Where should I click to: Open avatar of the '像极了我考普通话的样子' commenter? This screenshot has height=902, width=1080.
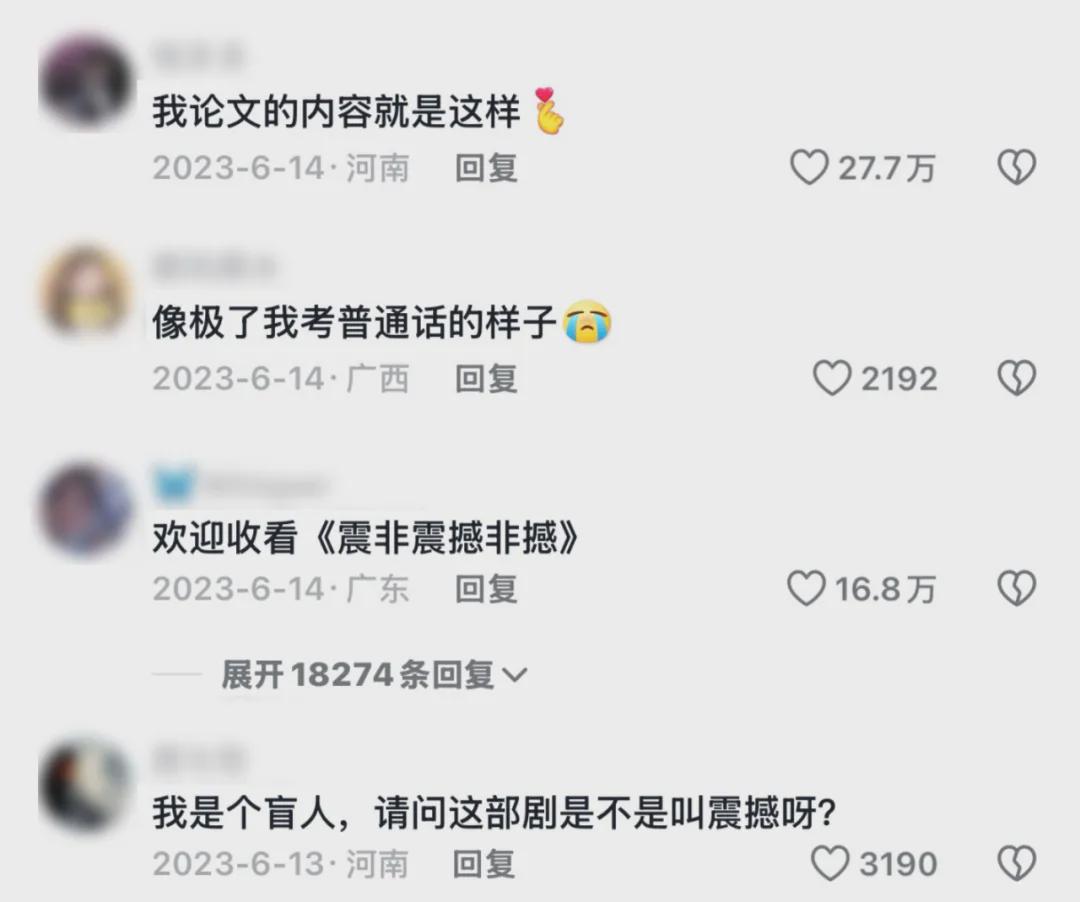click(86, 292)
